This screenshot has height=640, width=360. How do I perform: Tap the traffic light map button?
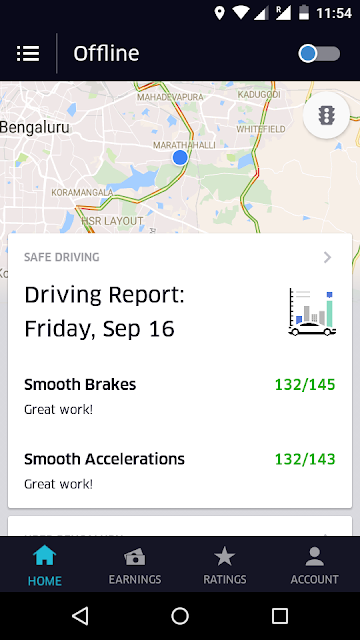tap(326, 116)
